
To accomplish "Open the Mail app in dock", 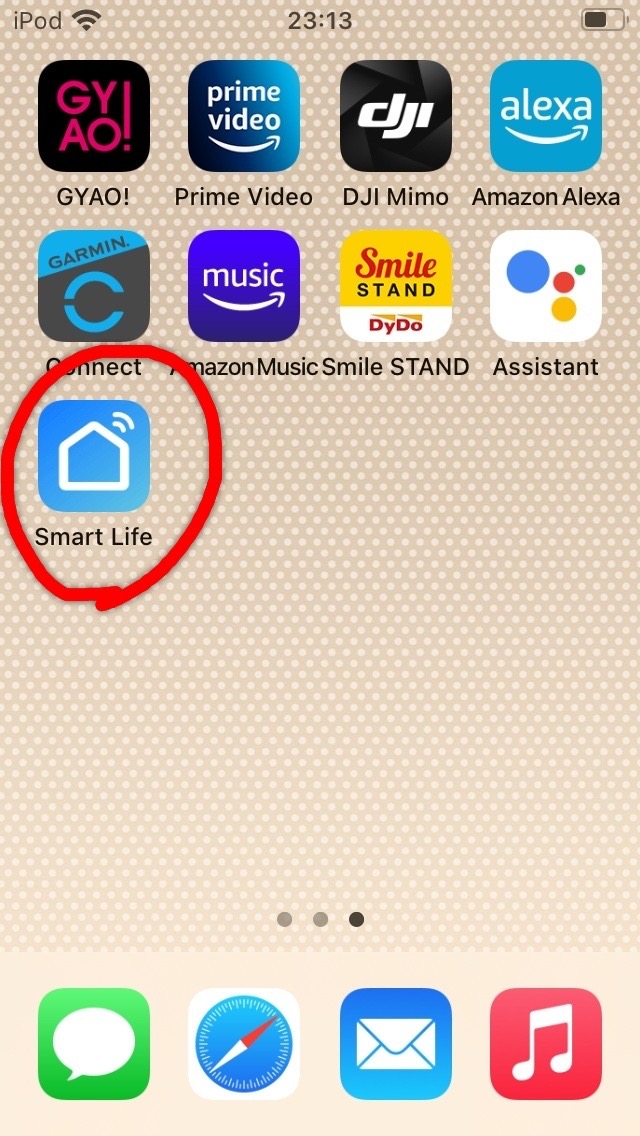I will (x=395, y=1044).
